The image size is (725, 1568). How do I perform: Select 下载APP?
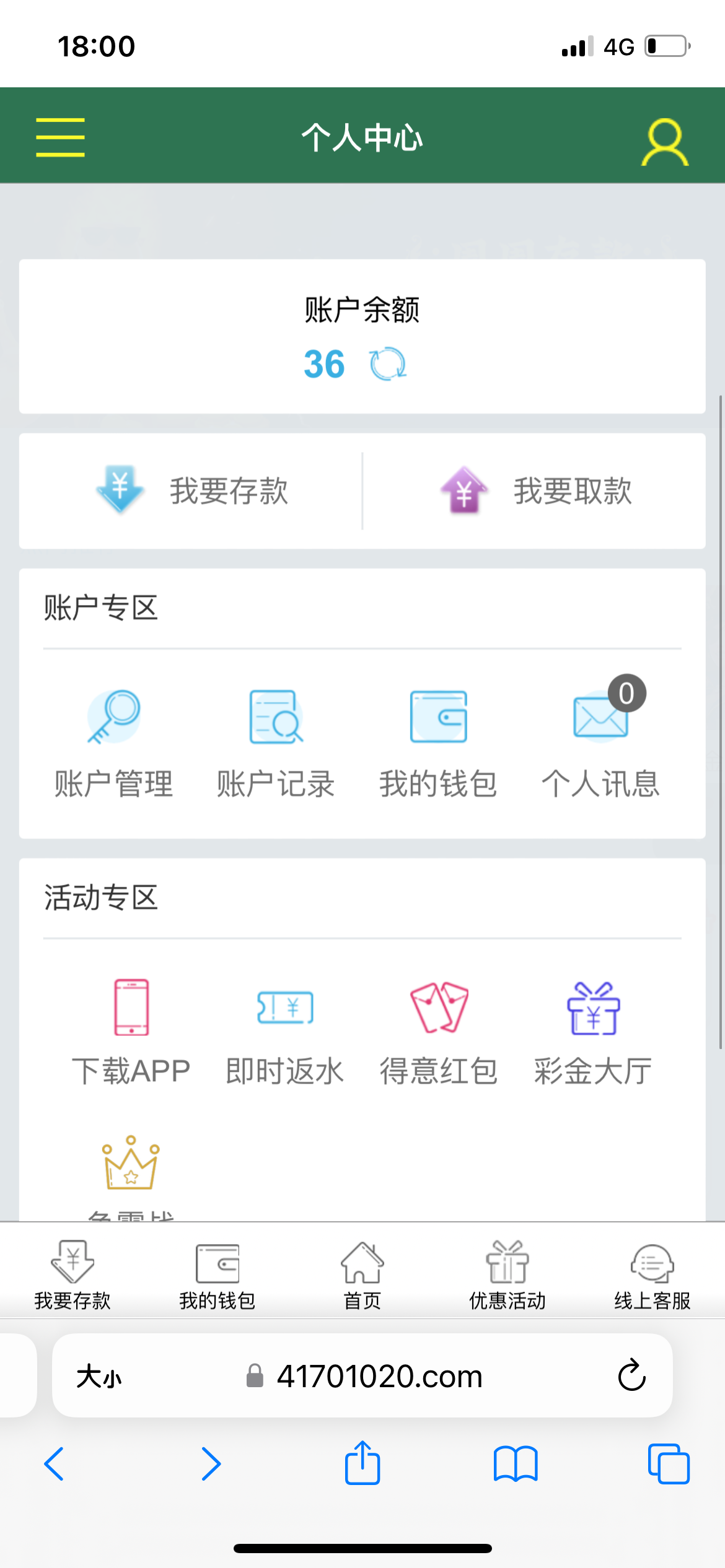tap(131, 1032)
